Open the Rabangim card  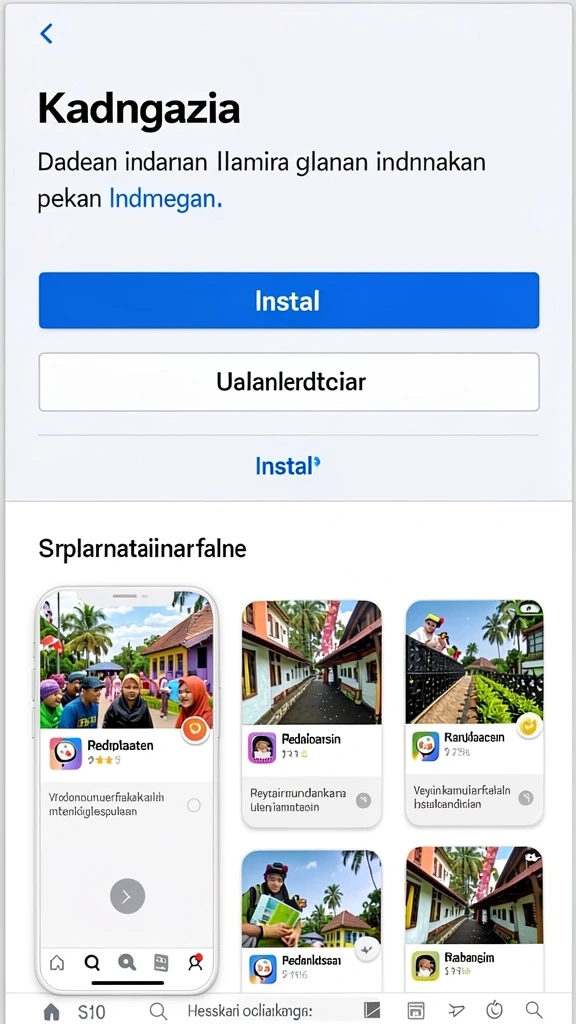pos(474,920)
